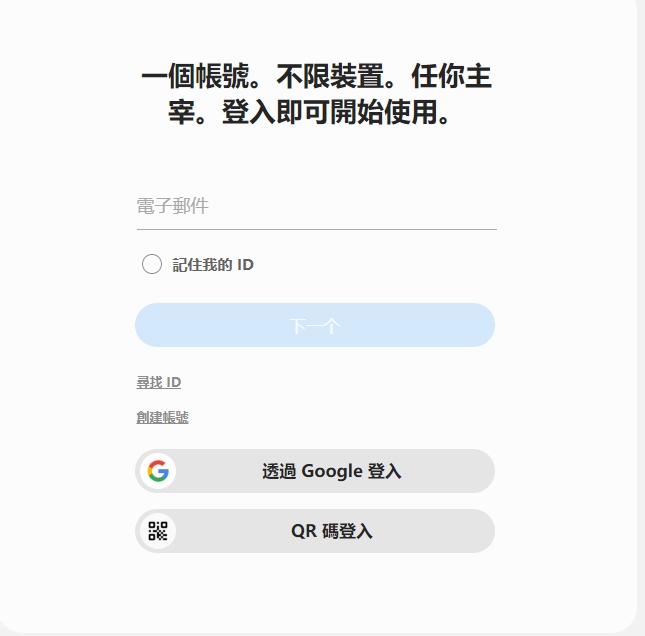Enable the 記住我的 ID option
645x636 pixels.
point(152,265)
